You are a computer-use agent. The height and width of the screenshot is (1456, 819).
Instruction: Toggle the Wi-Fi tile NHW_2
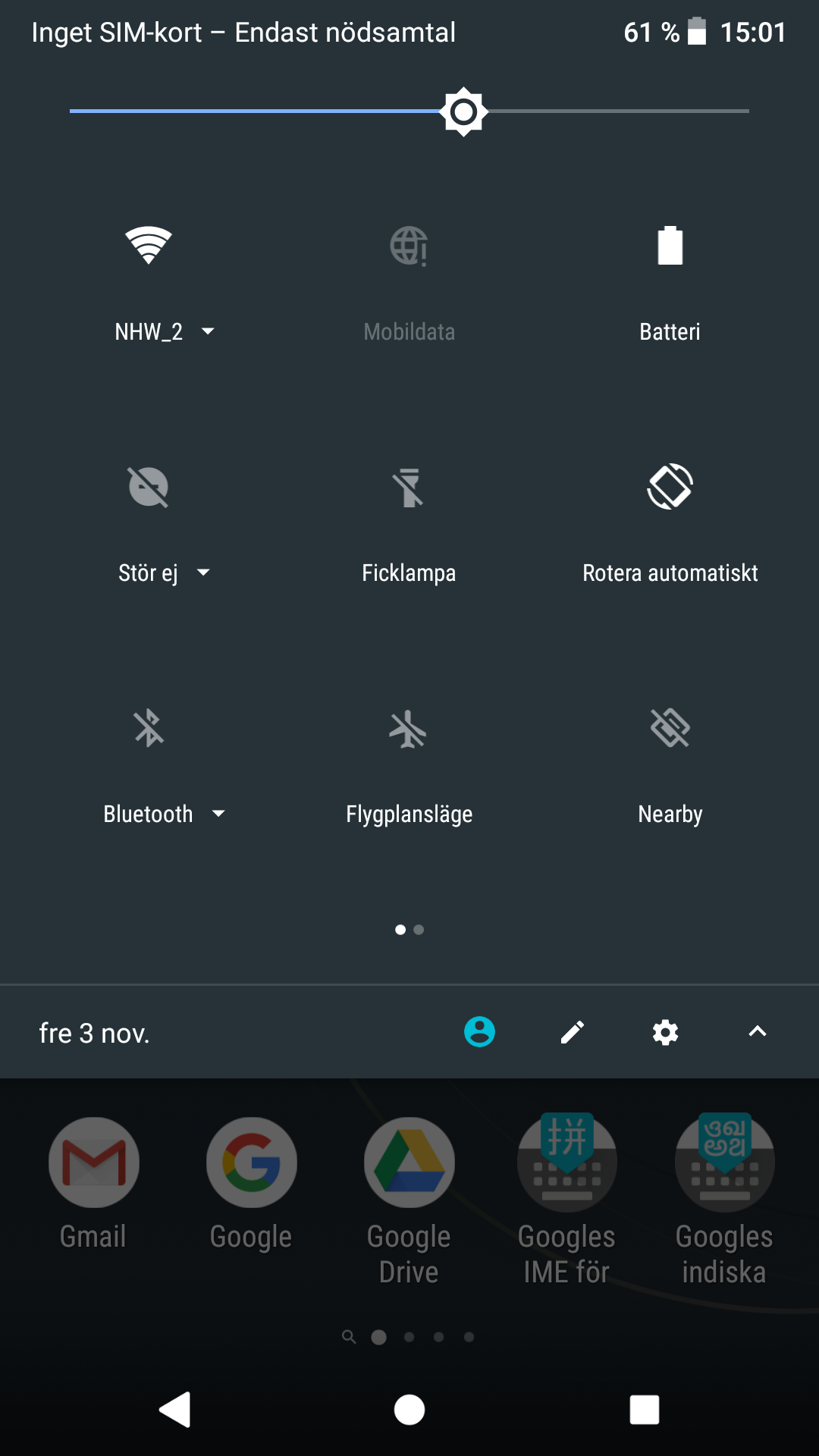point(149,246)
